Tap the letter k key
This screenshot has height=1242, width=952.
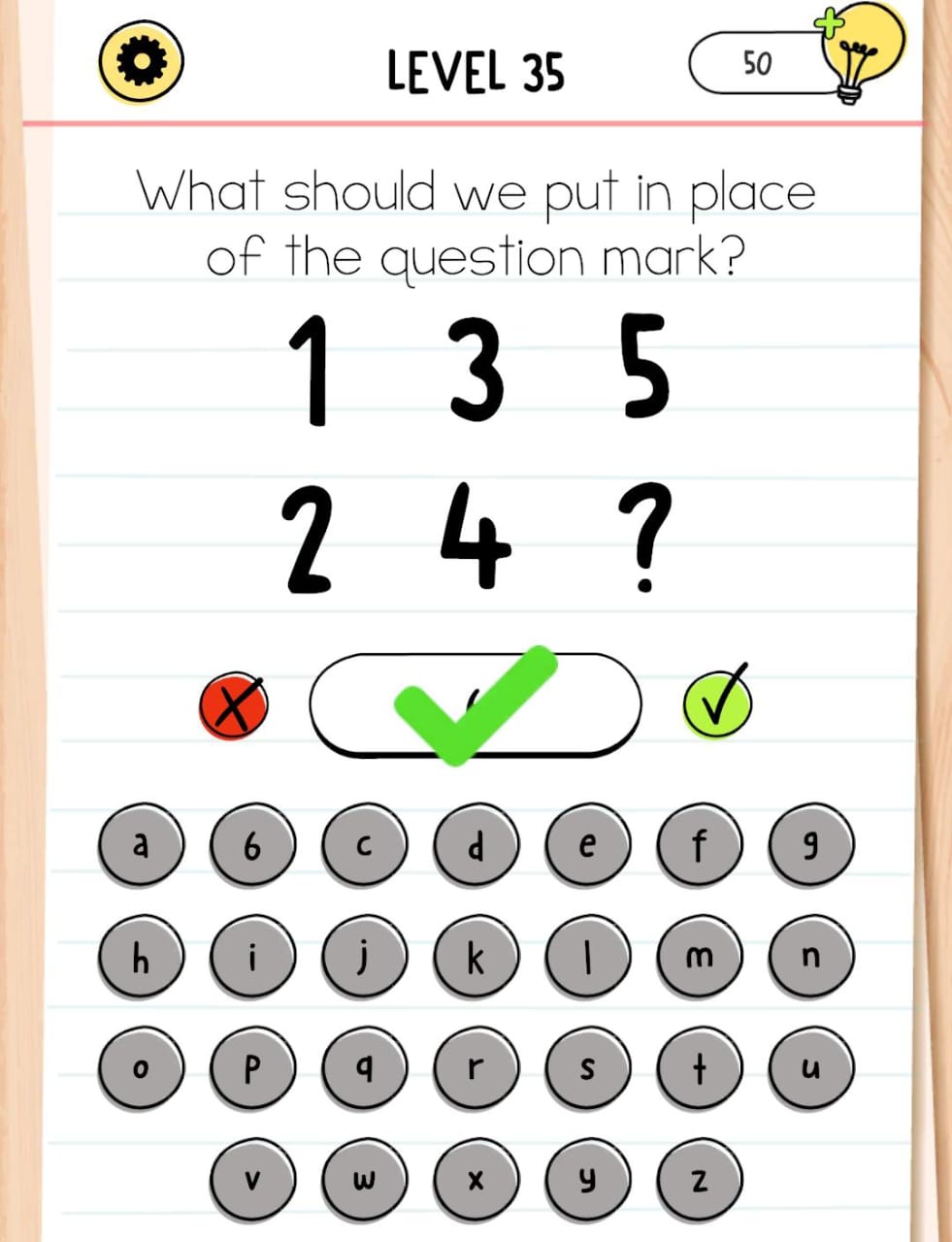click(476, 958)
